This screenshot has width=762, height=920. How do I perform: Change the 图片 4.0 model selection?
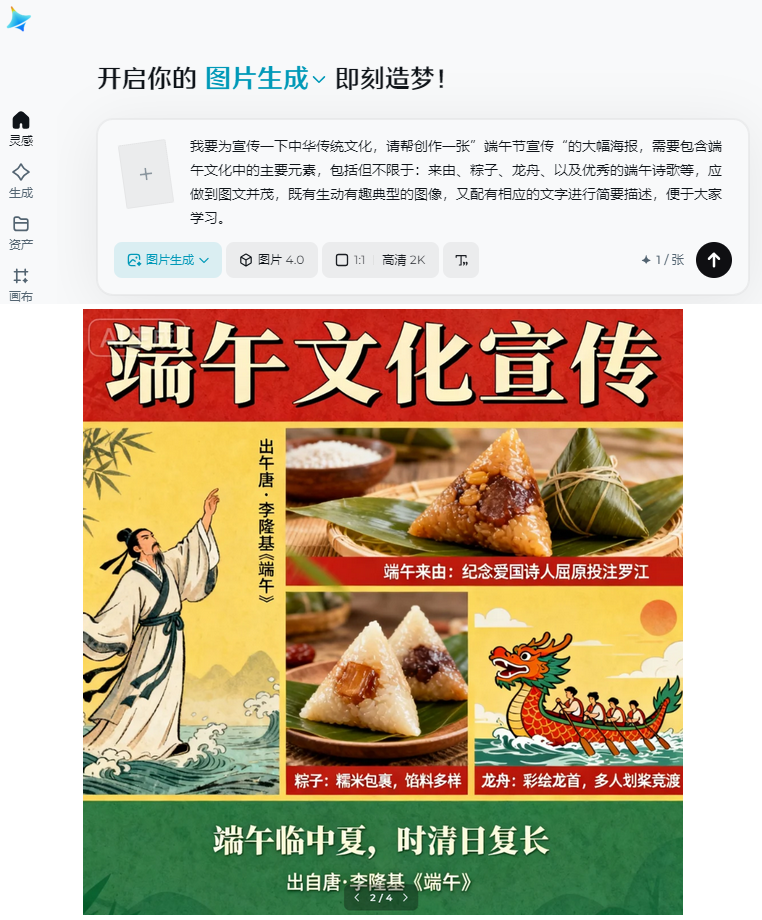pyautogui.click(x=271, y=260)
